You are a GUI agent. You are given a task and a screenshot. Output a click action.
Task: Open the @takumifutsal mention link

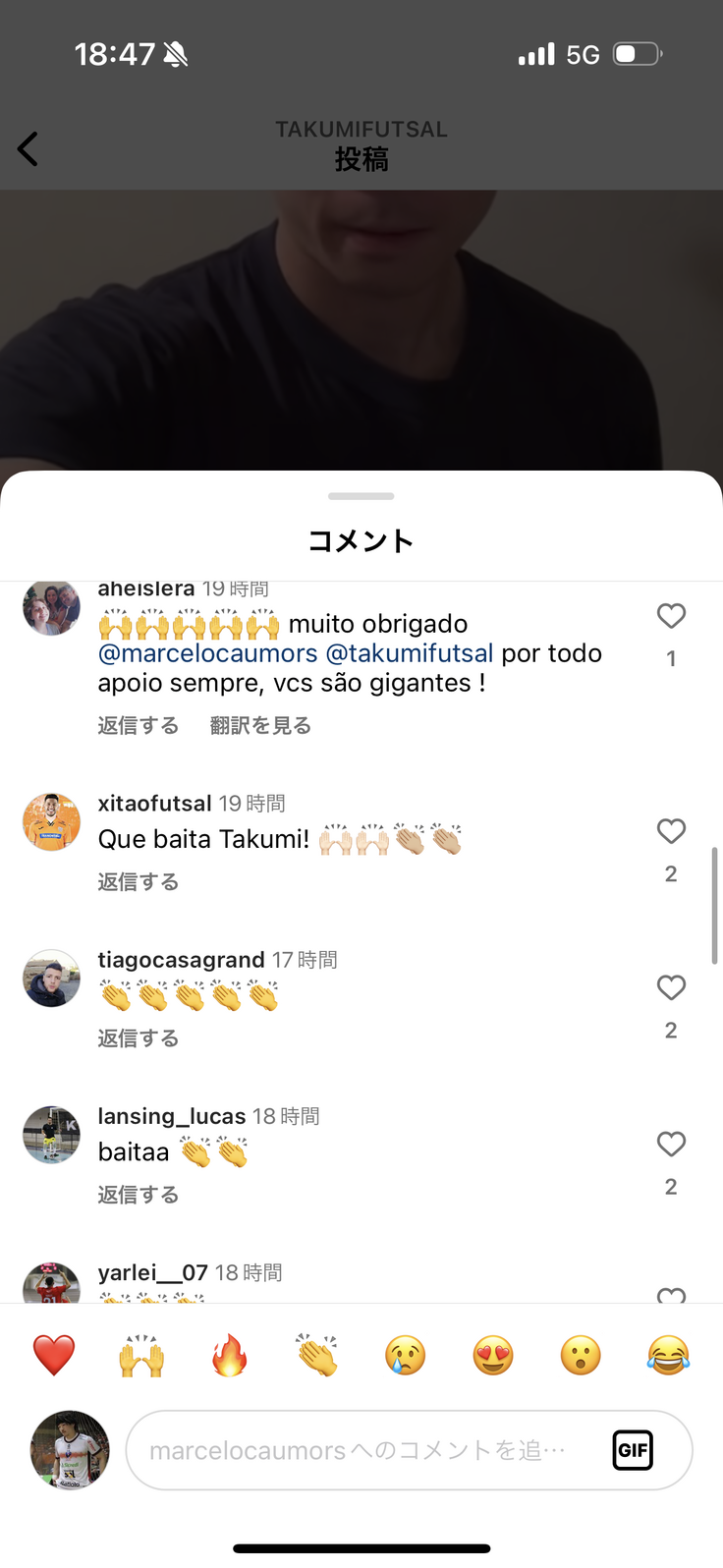click(x=410, y=653)
